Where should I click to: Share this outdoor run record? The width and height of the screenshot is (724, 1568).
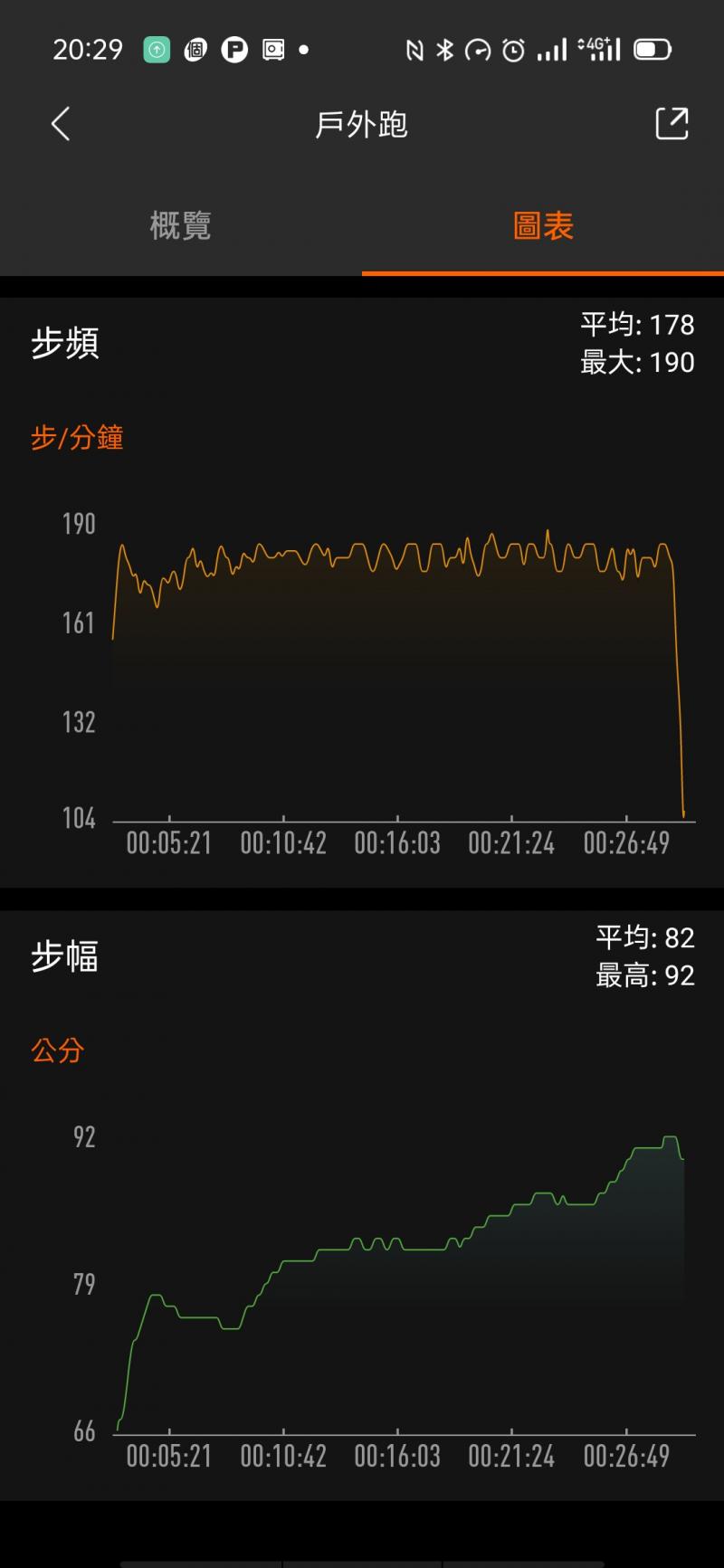pos(672,124)
